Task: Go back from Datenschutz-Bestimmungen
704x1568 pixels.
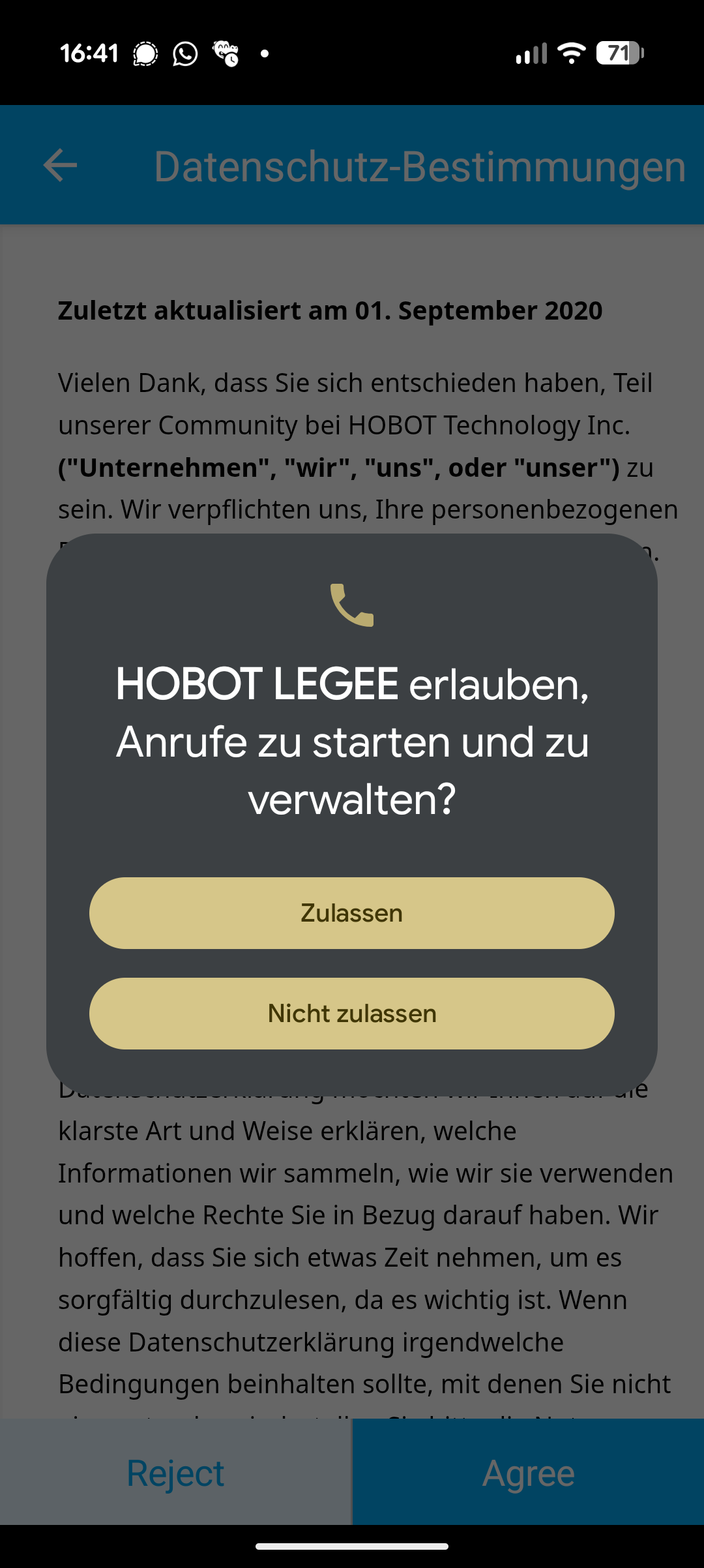Action: point(60,166)
